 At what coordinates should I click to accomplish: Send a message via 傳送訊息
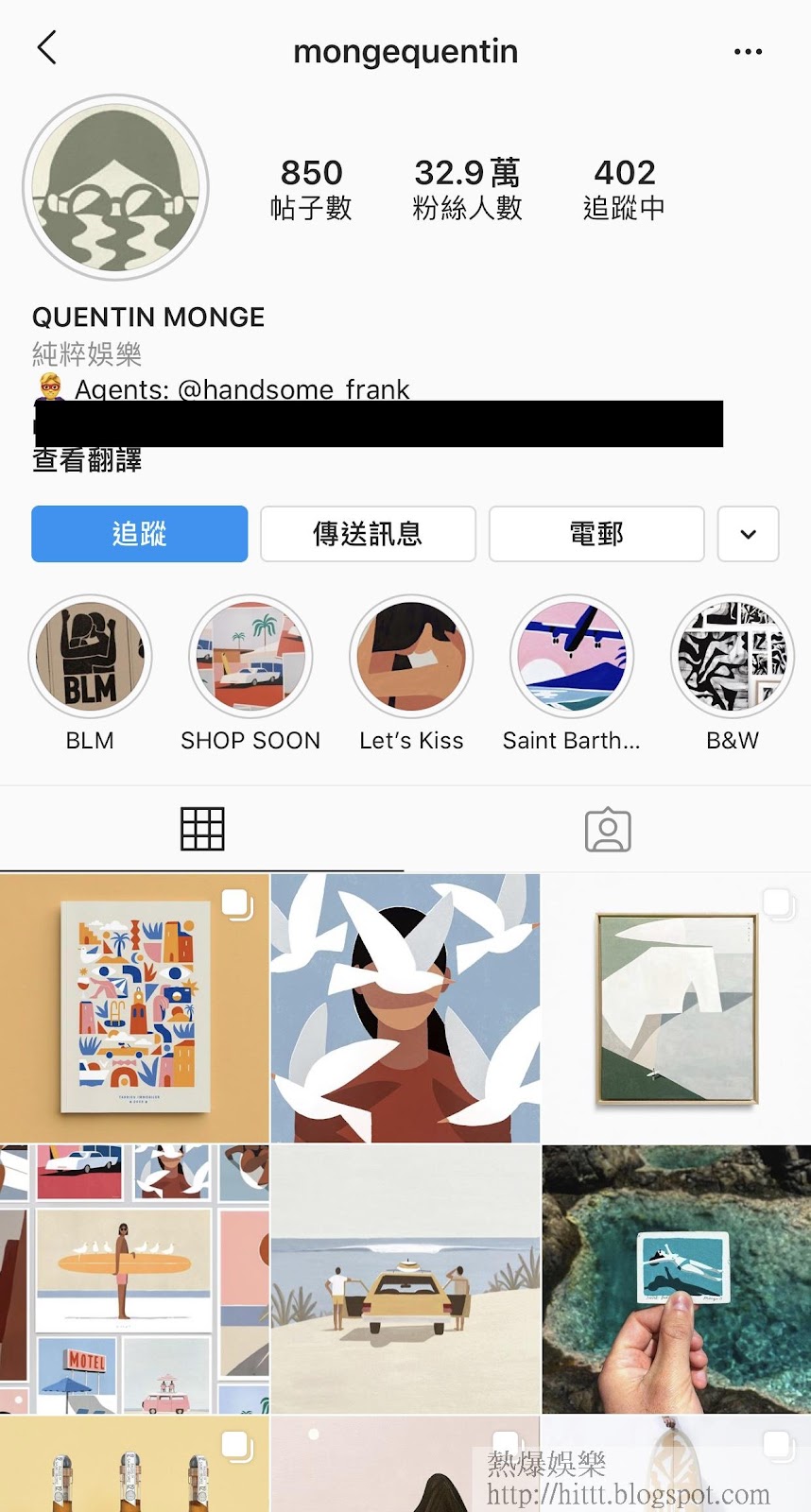(368, 534)
